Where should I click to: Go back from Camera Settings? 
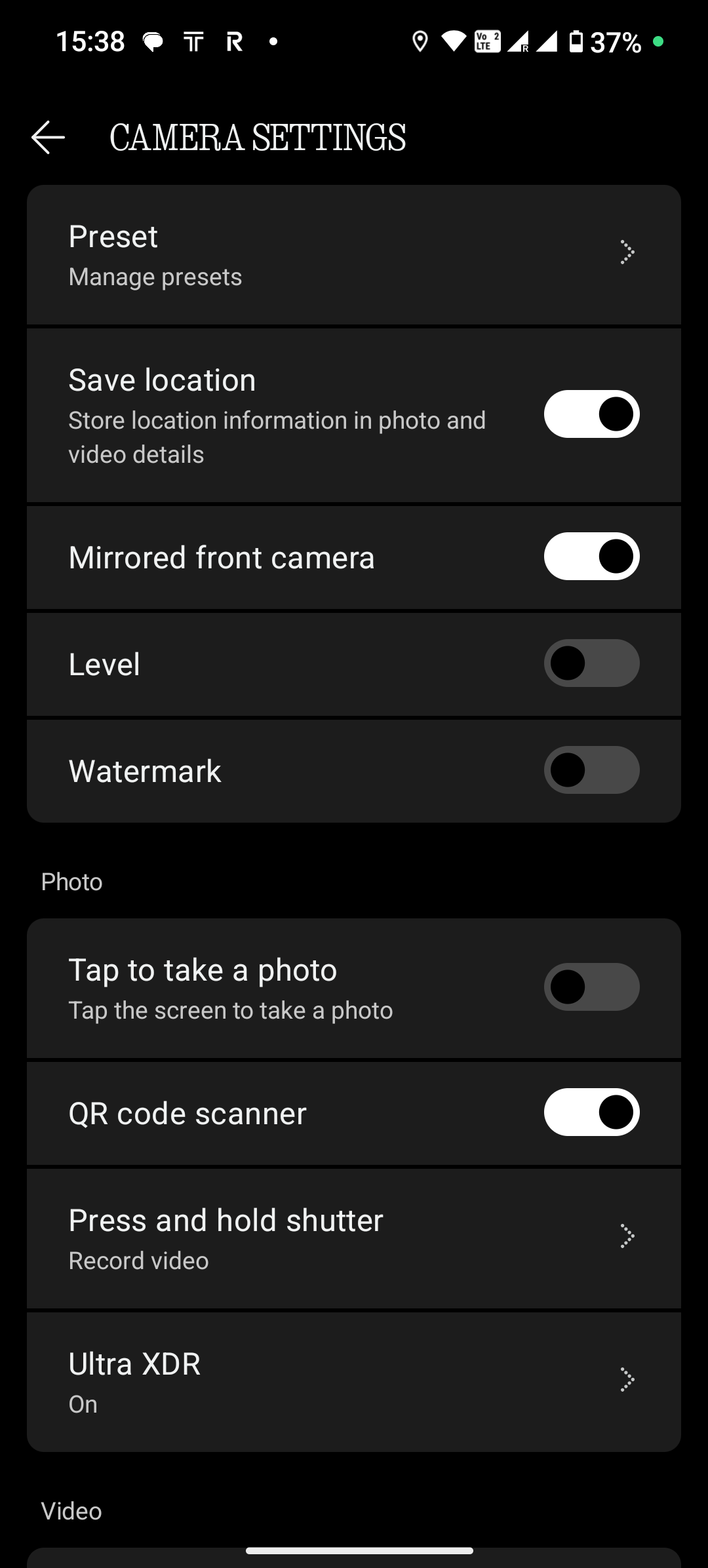[48, 138]
